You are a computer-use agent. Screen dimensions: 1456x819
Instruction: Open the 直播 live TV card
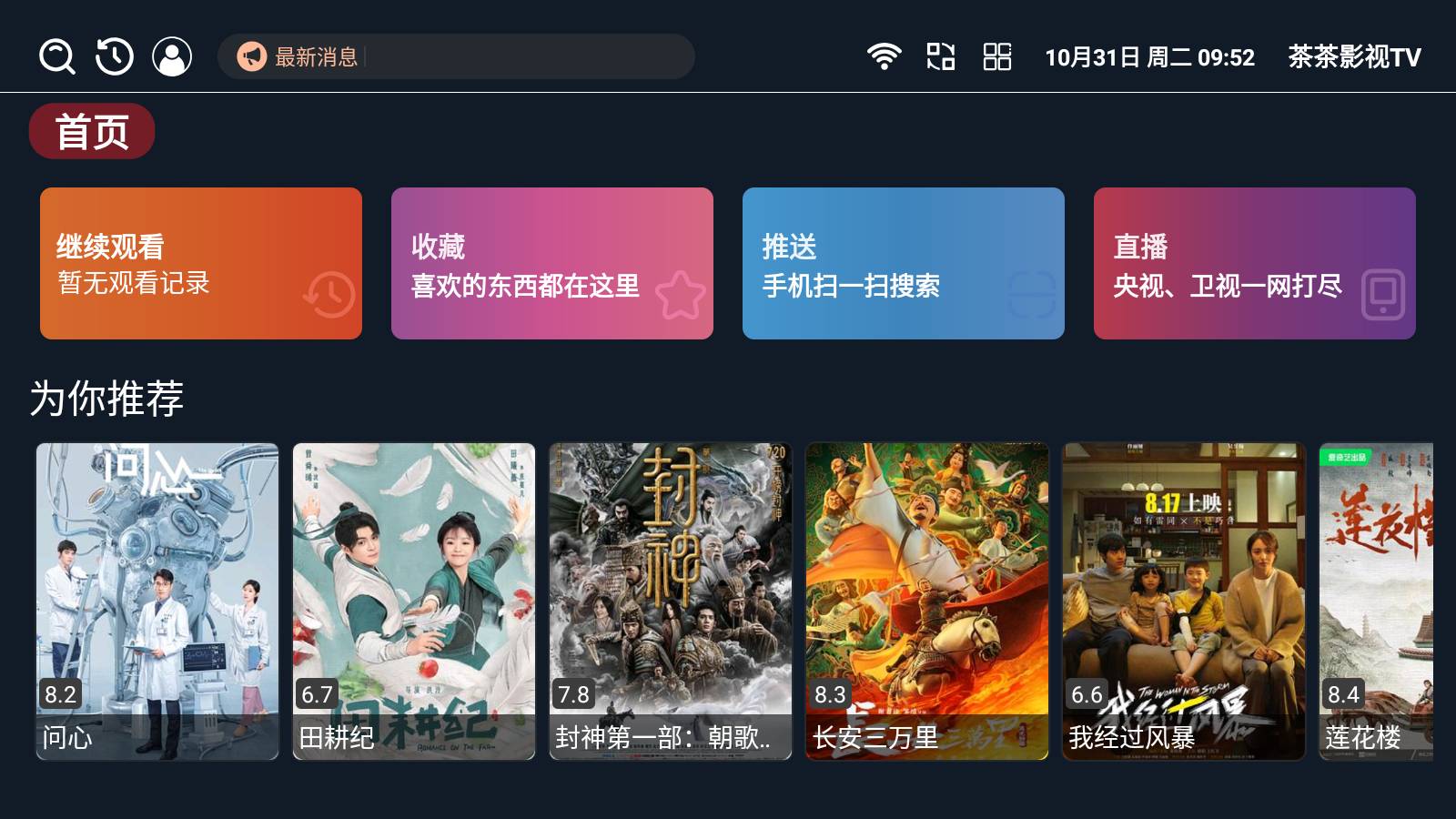[x=1254, y=263]
